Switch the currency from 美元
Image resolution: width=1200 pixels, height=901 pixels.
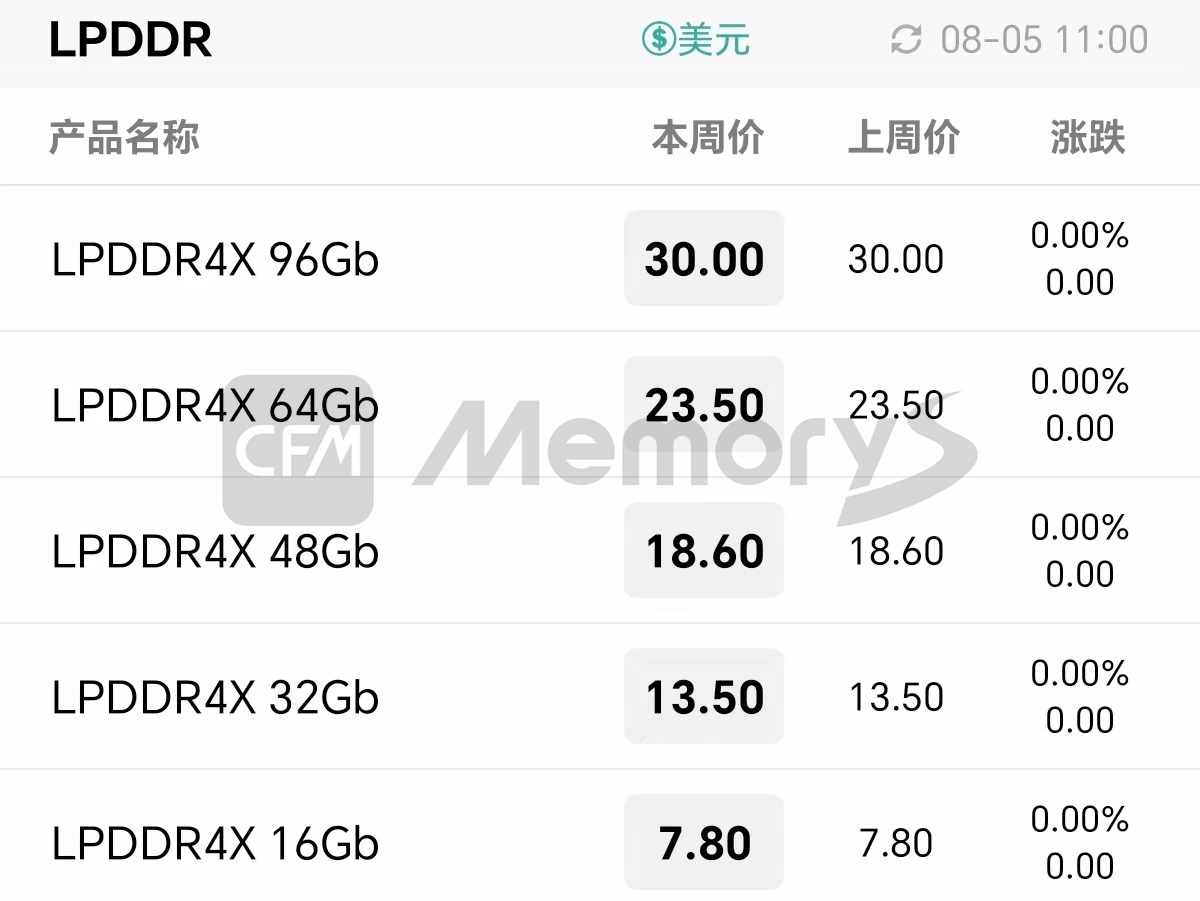click(696, 40)
